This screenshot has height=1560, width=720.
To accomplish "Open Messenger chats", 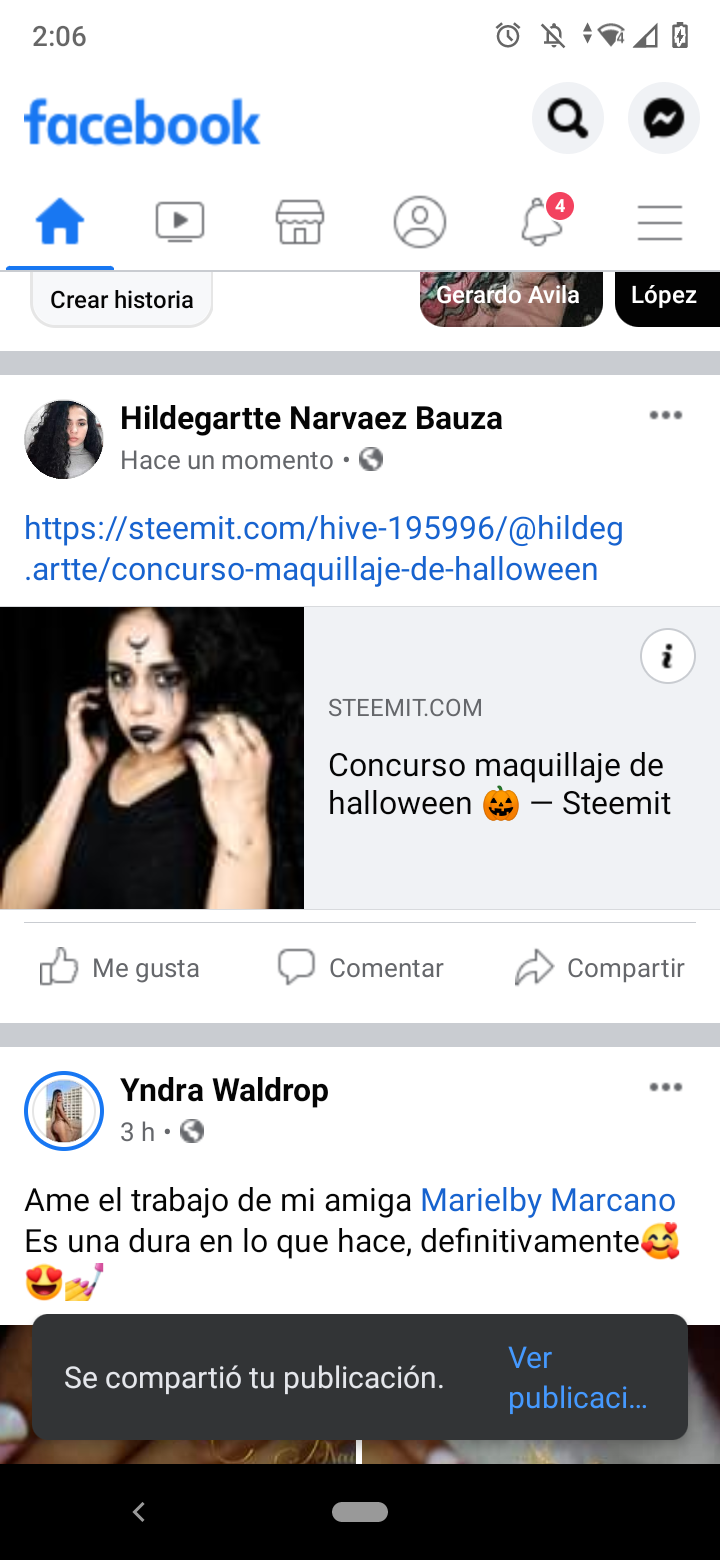I will coord(663,119).
